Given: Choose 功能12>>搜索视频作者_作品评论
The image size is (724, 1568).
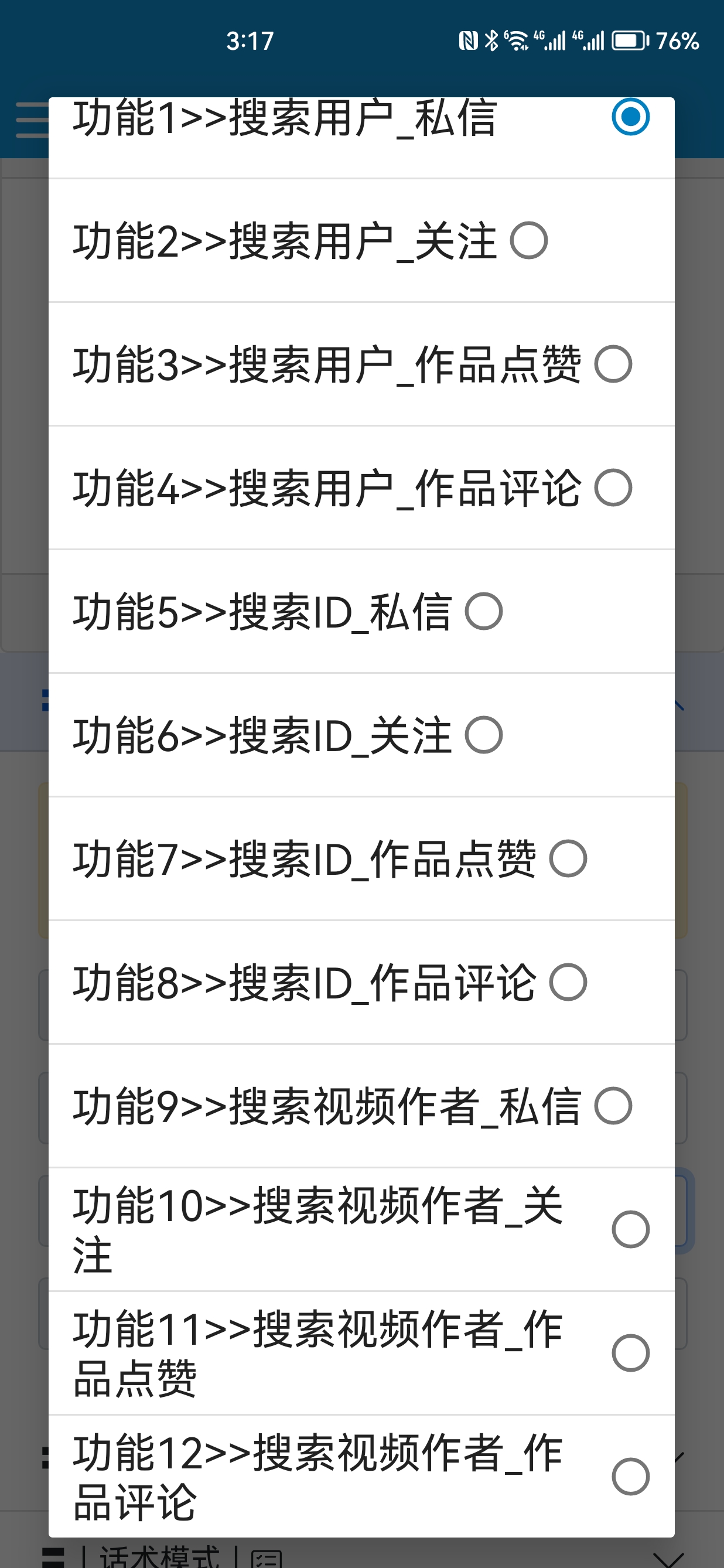Looking at the screenshot, I should tap(361, 1477).
